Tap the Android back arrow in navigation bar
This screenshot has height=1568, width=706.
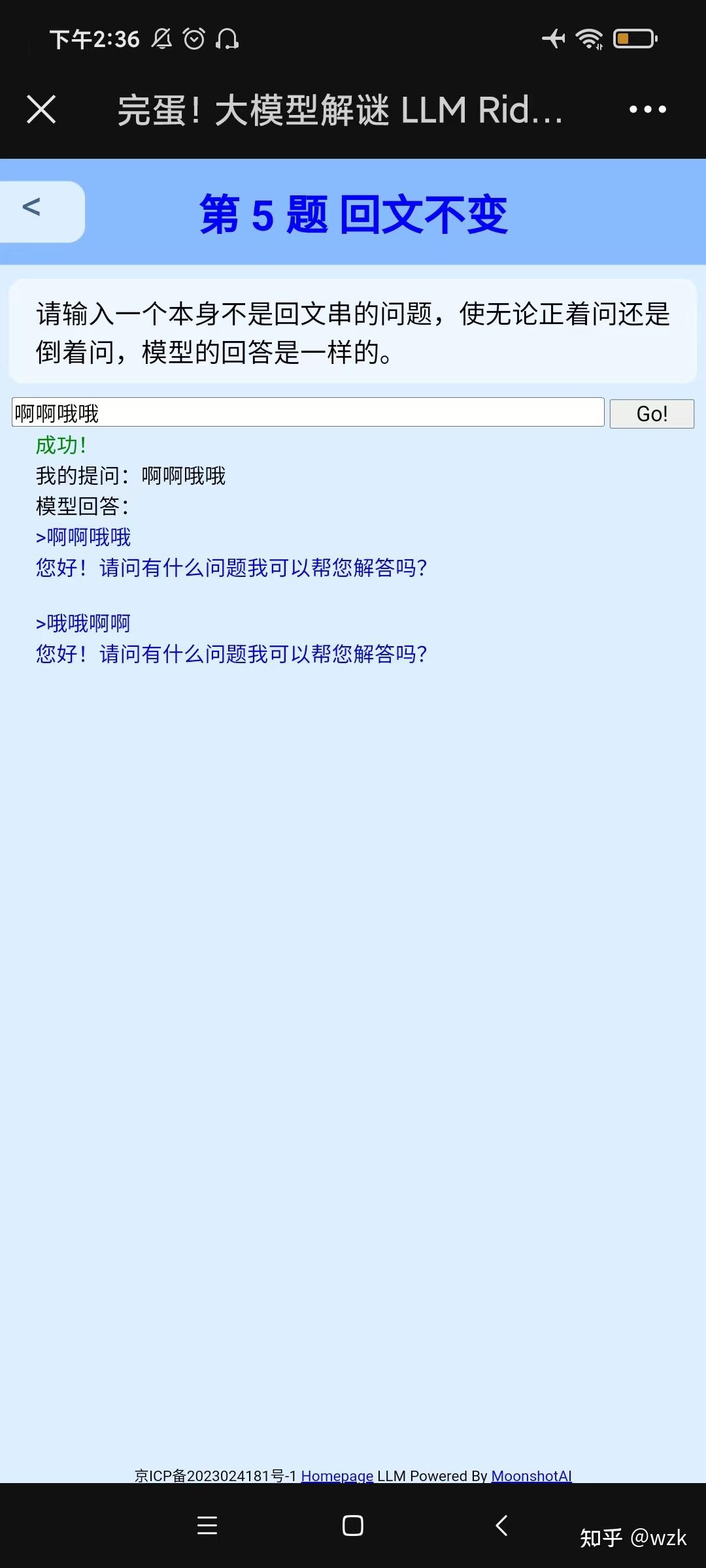501,1525
